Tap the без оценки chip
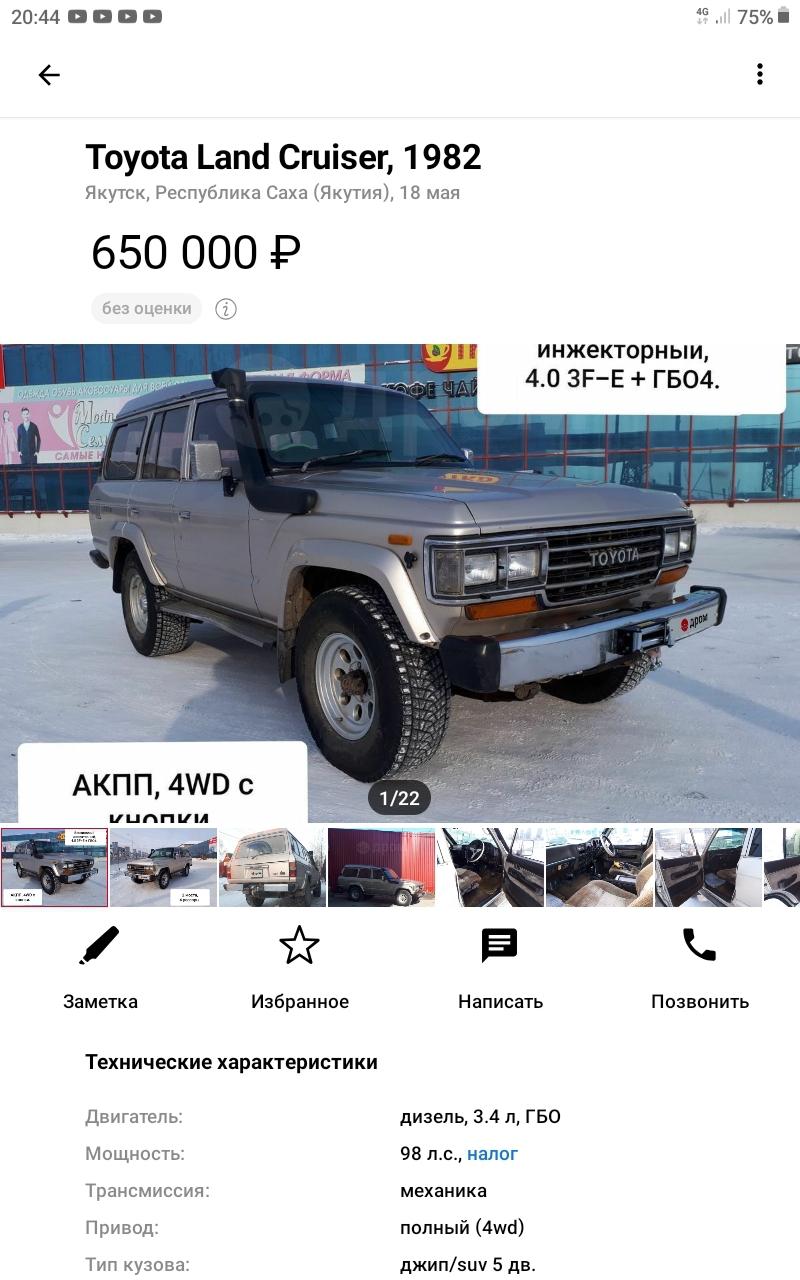Screen dimensions: 800x1280 (x=147, y=309)
